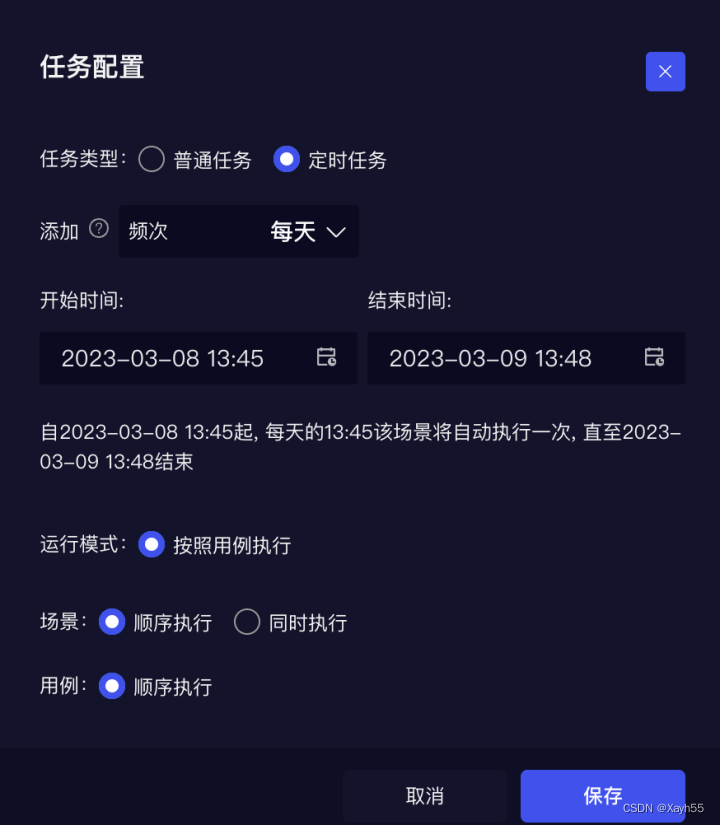Close the 任务配置 dialog with the X
This screenshot has height=825, width=720.
(x=665, y=71)
